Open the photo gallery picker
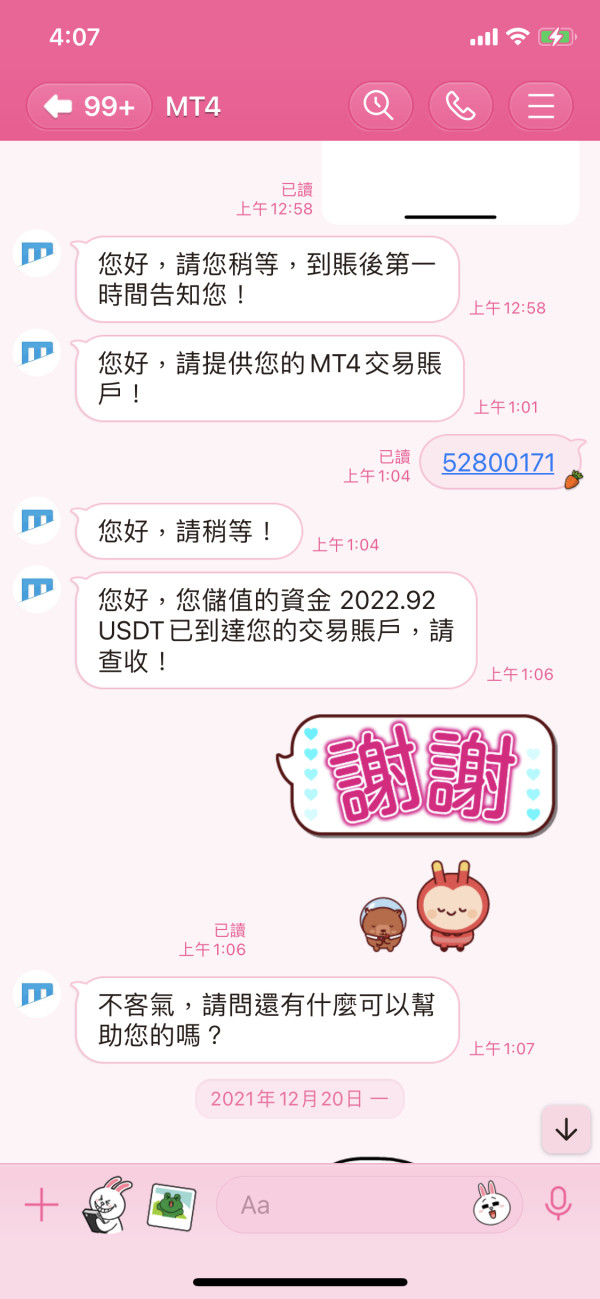The height and width of the screenshot is (1299, 600). (x=171, y=1206)
